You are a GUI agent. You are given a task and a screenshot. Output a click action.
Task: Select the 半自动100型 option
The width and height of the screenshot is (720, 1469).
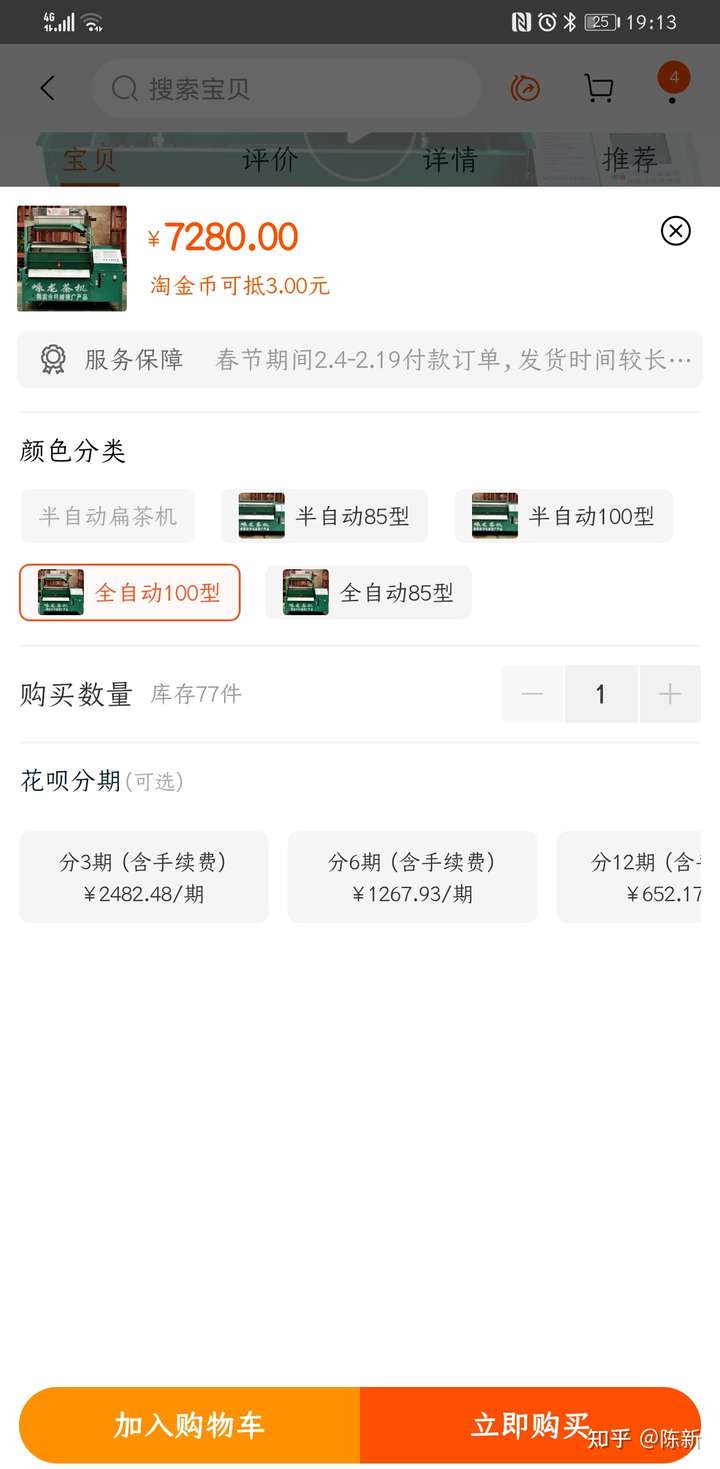pyautogui.click(x=563, y=516)
